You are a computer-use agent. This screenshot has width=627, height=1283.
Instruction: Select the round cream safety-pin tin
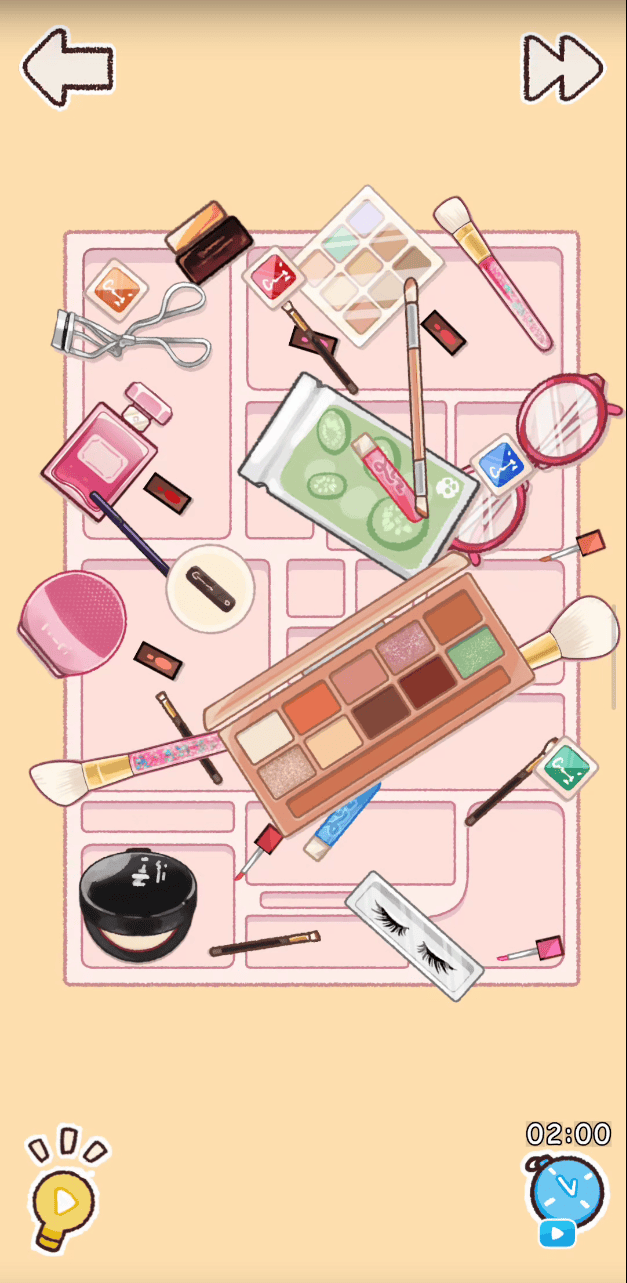209,590
